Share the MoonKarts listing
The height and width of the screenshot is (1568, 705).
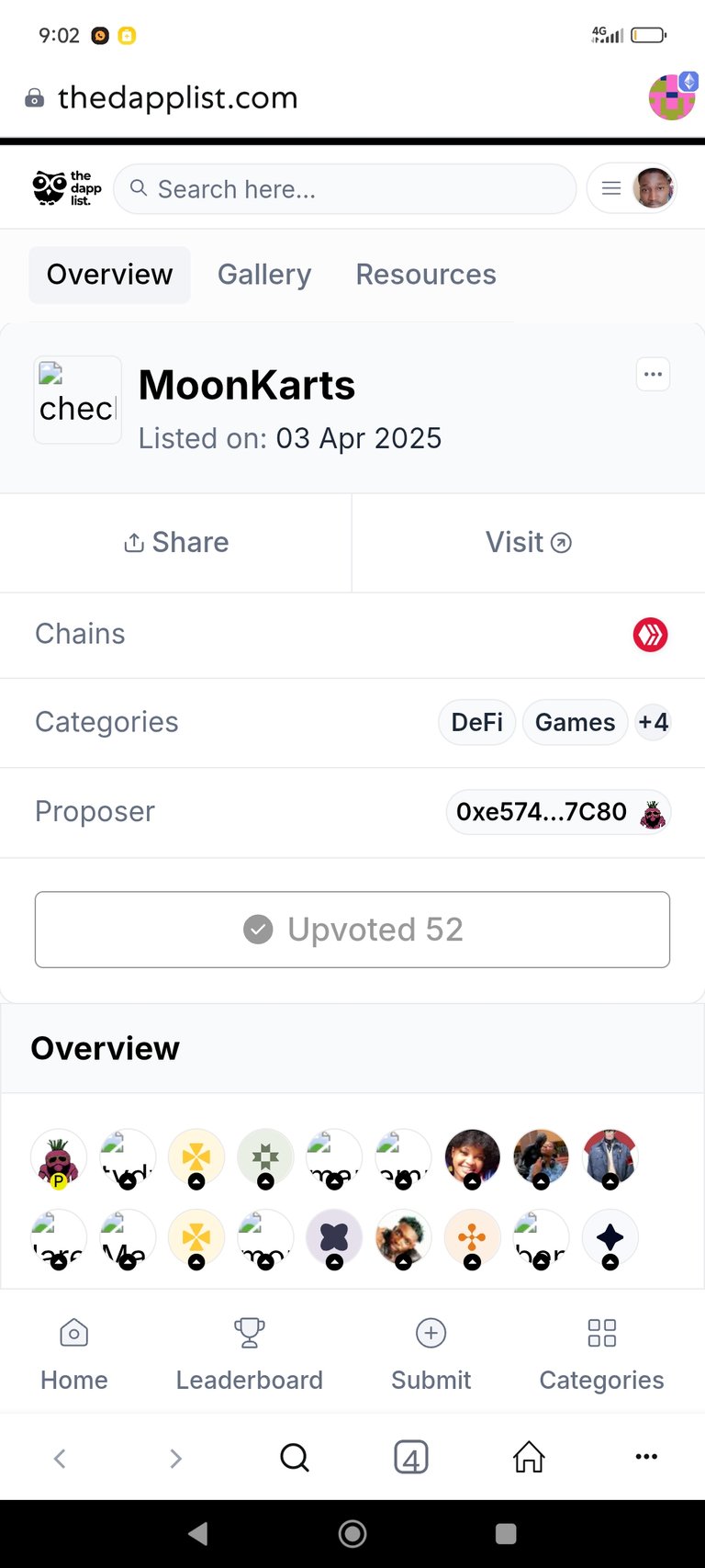pos(175,543)
